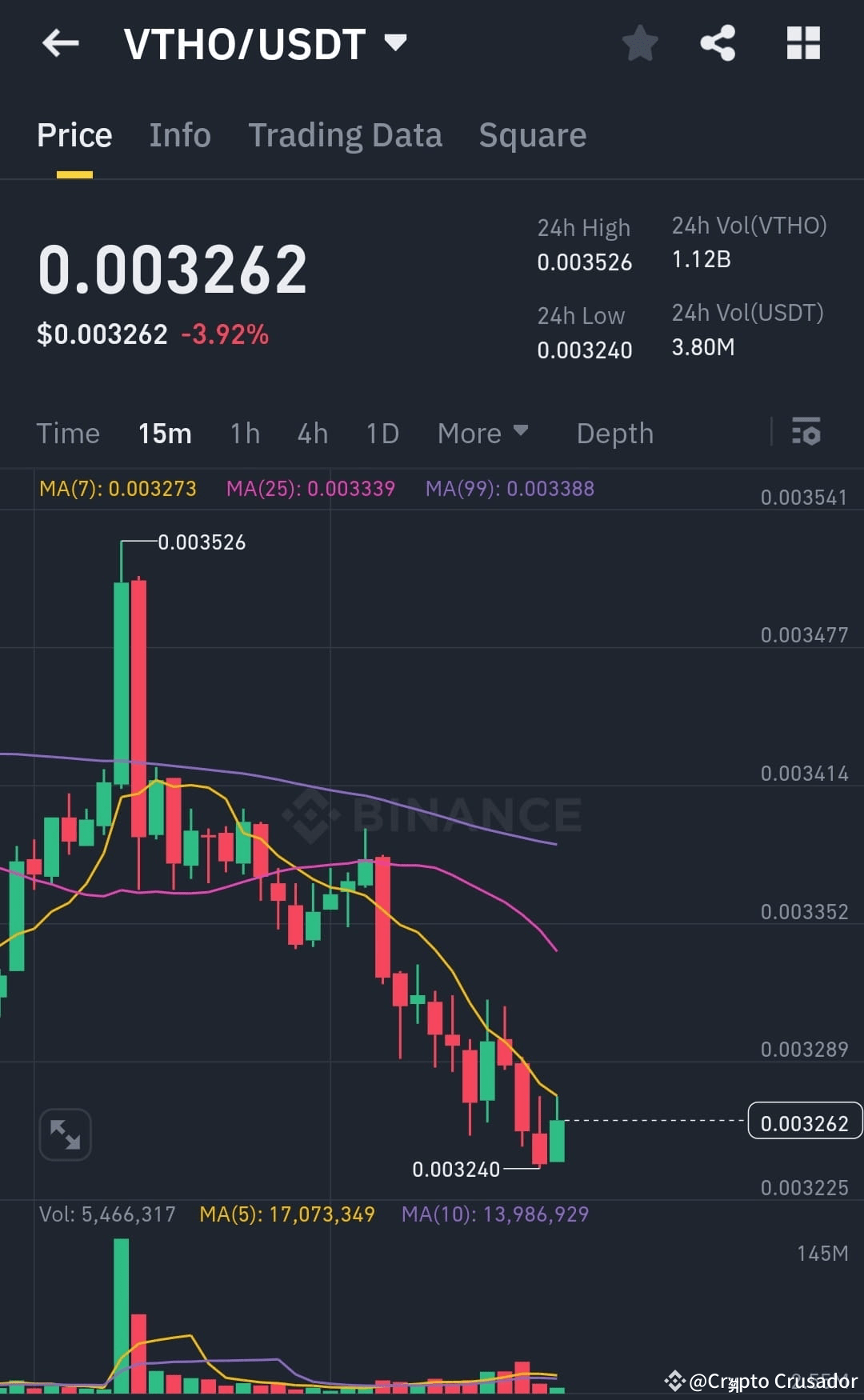Favorite VTHO/USDT using the star icon

tap(640, 44)
